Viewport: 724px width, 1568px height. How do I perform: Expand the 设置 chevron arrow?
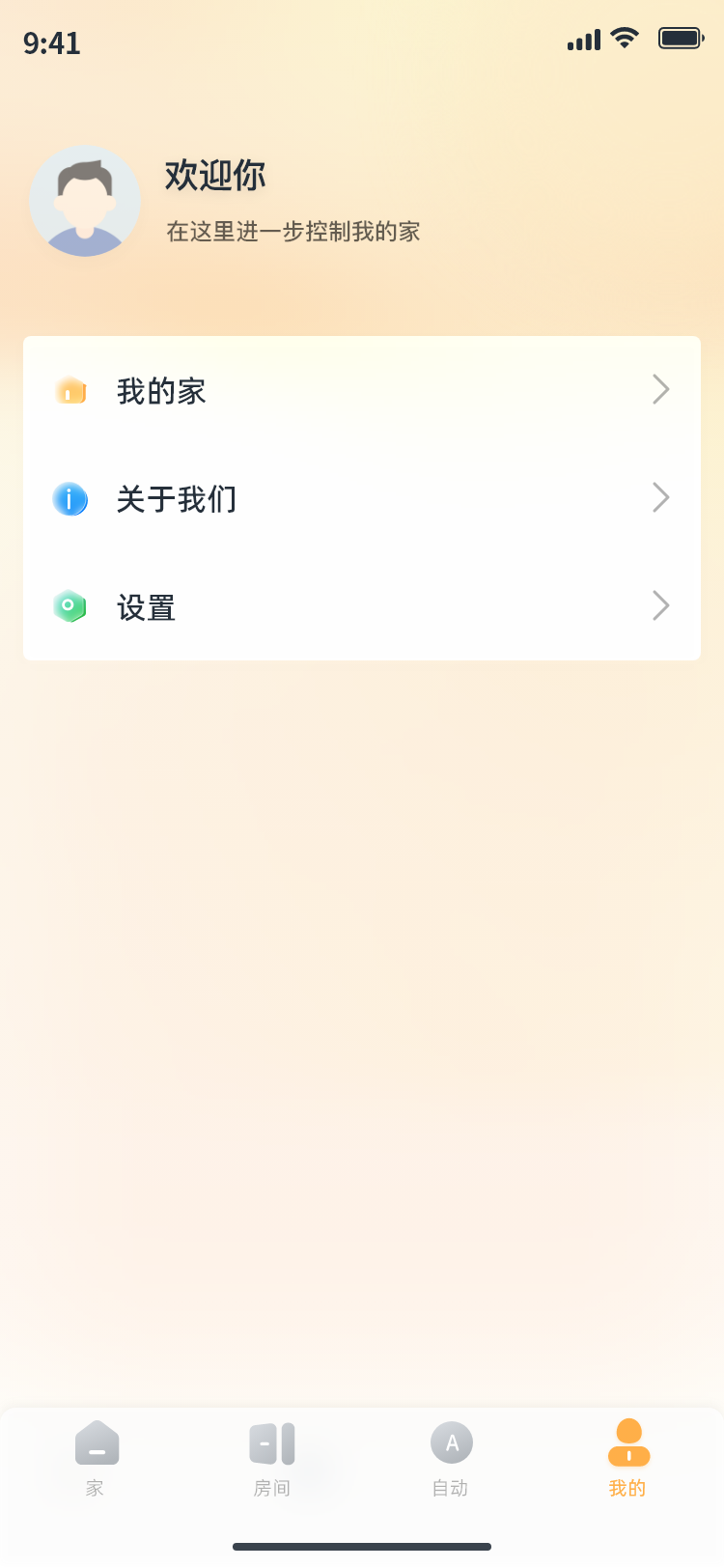tap(660, 606)
